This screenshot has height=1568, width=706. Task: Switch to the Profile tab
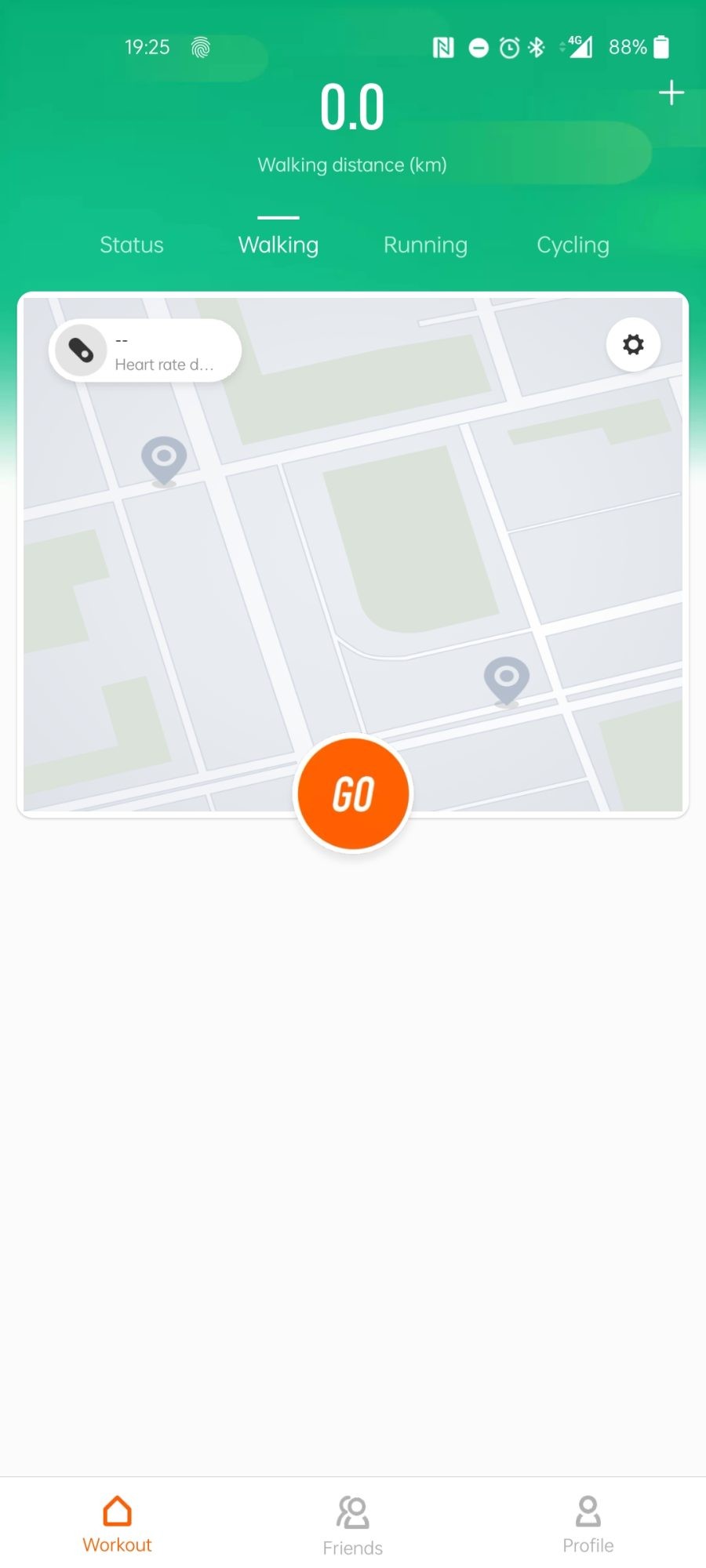[x=588, y=1524]
